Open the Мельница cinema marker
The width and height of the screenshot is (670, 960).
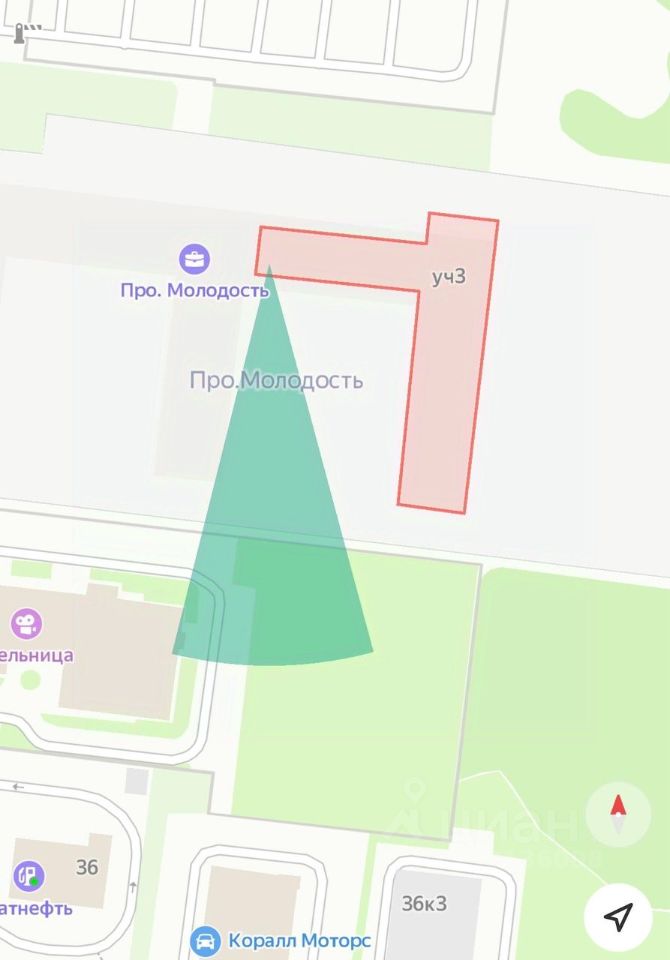point(26,626)
